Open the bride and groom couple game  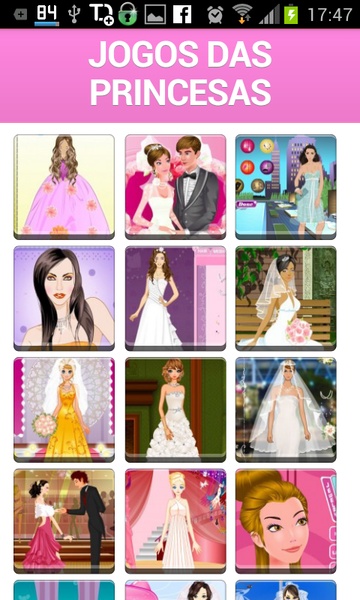pos(176,187)
